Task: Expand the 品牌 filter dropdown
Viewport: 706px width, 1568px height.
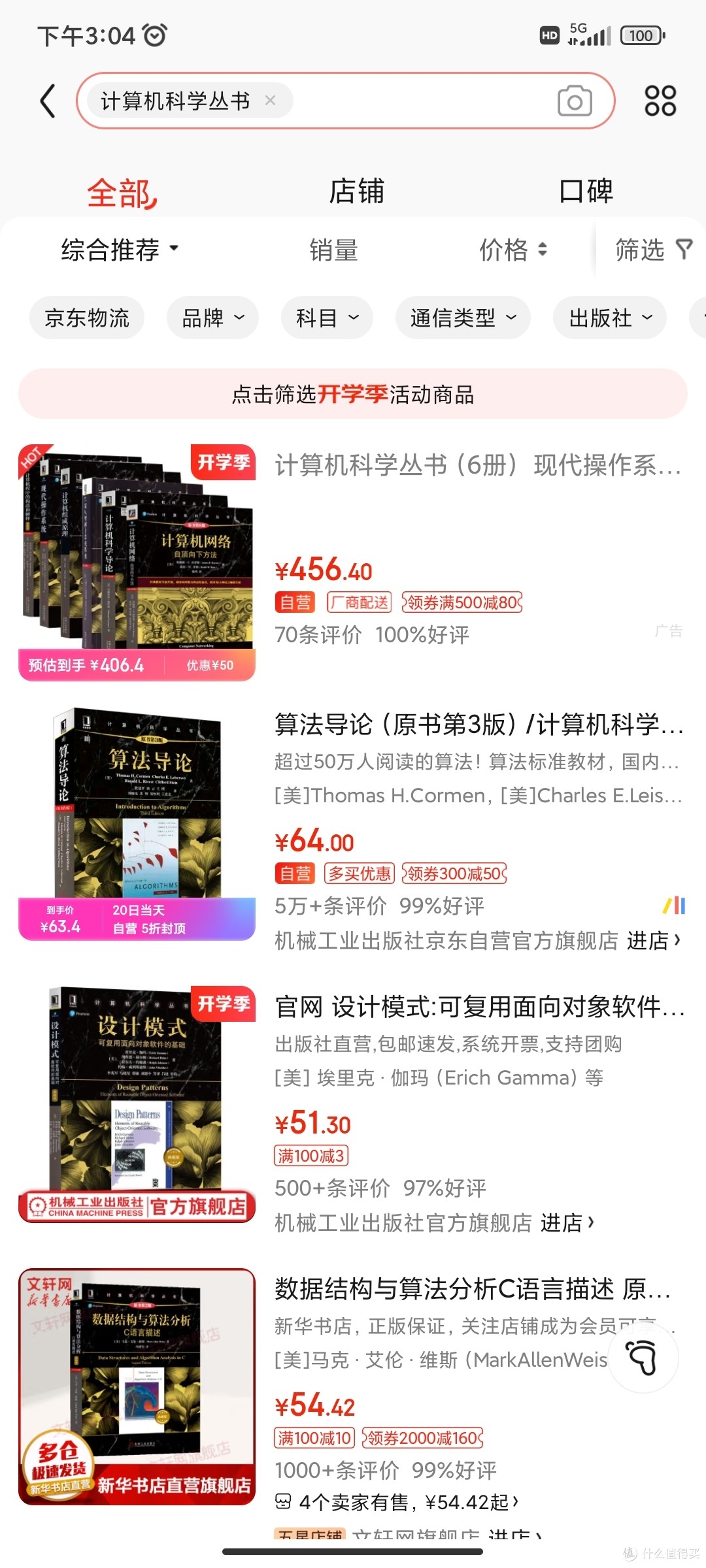Action: pyautogui.click(x=212, y=318)
